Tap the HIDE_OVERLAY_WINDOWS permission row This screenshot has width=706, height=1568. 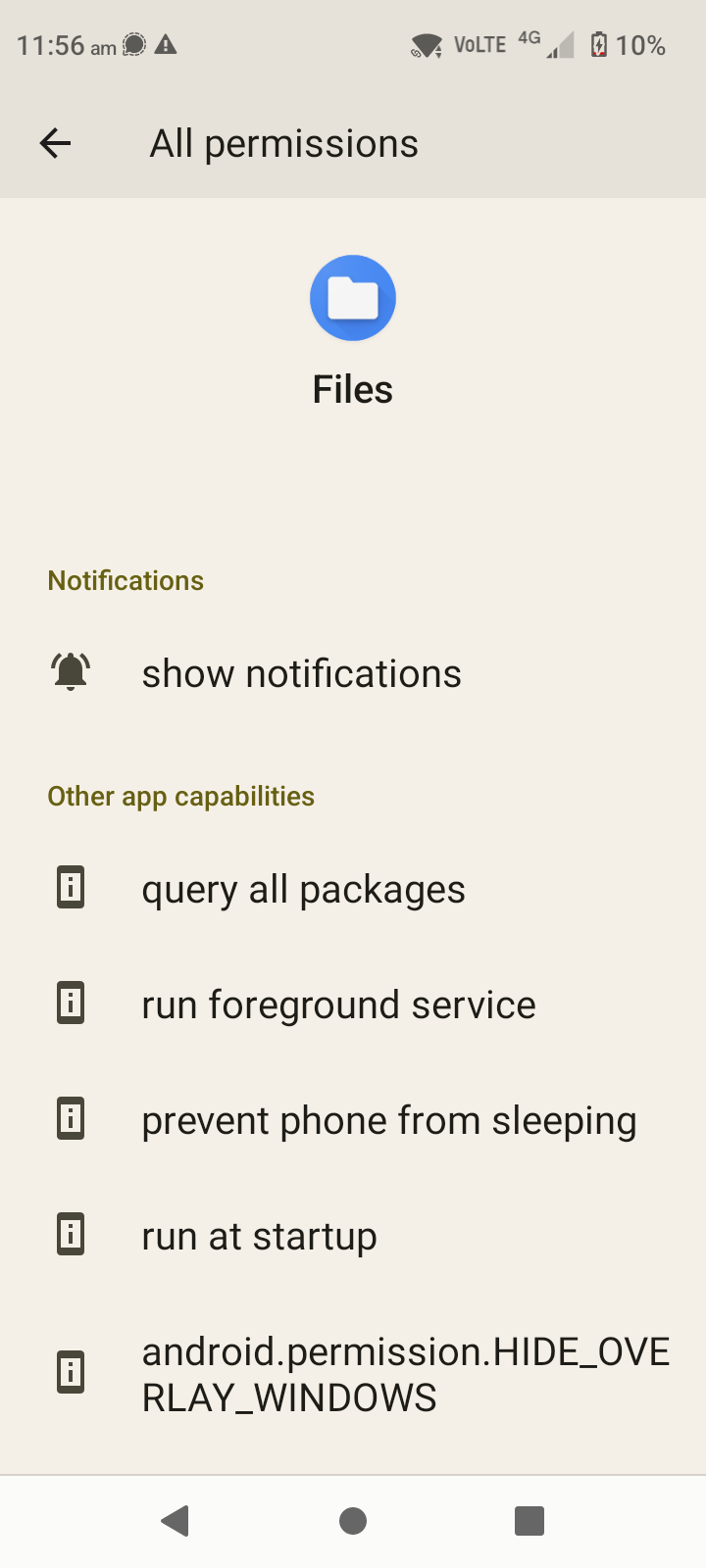[x=353, y=1374]
